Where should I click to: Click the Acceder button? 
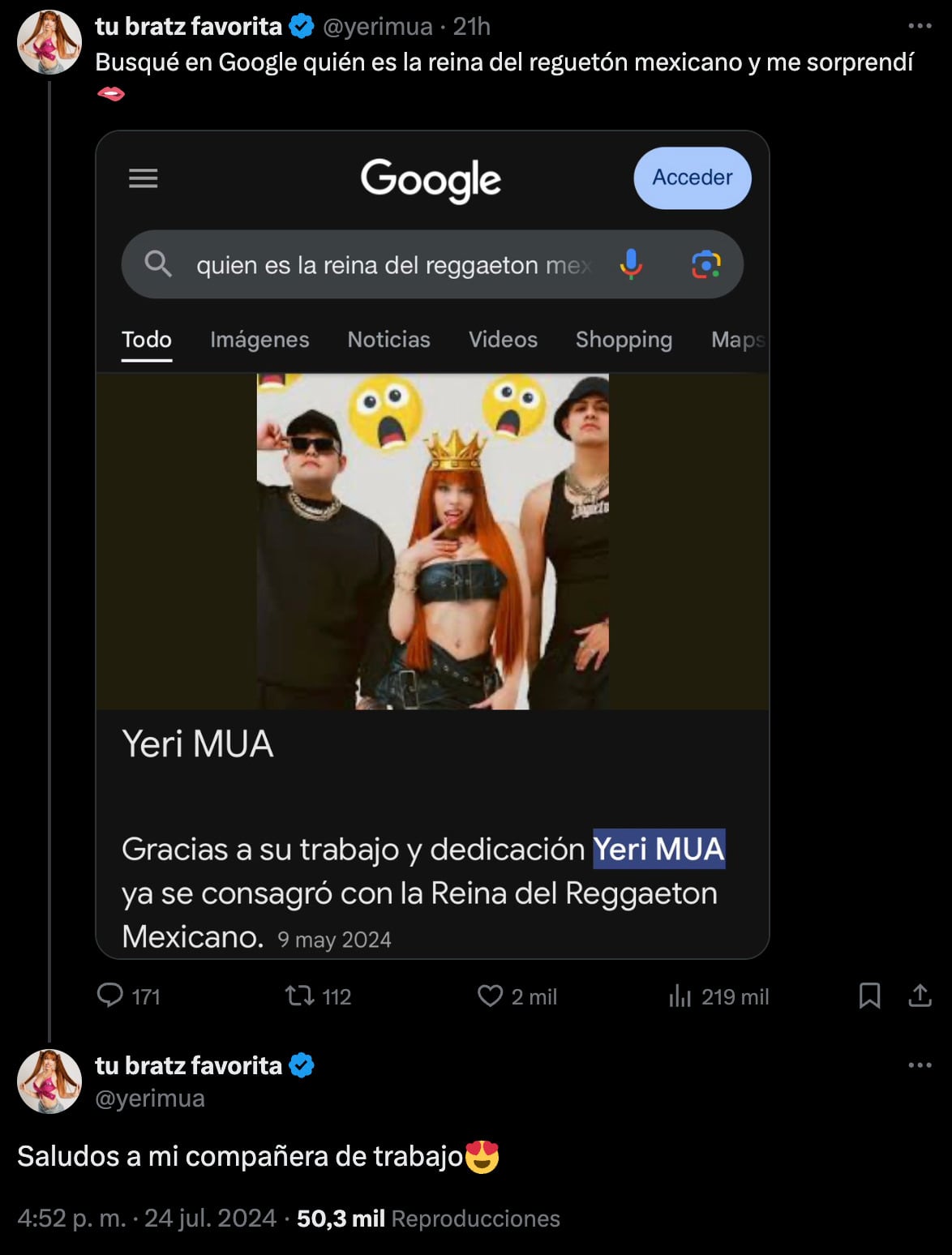692,178
